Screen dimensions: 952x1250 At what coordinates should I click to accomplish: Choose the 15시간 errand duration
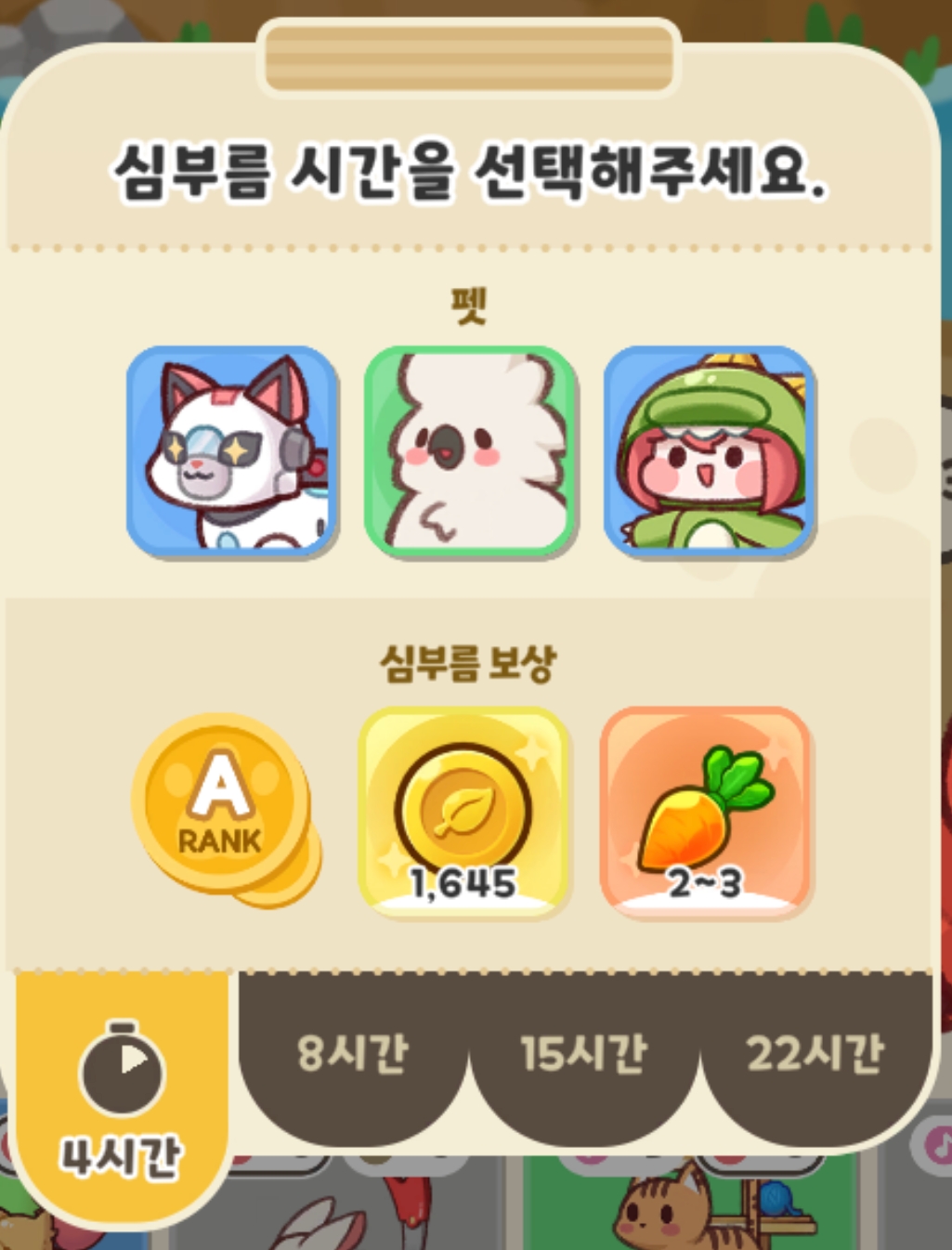pyautogui.click(x=583, y=1054)
